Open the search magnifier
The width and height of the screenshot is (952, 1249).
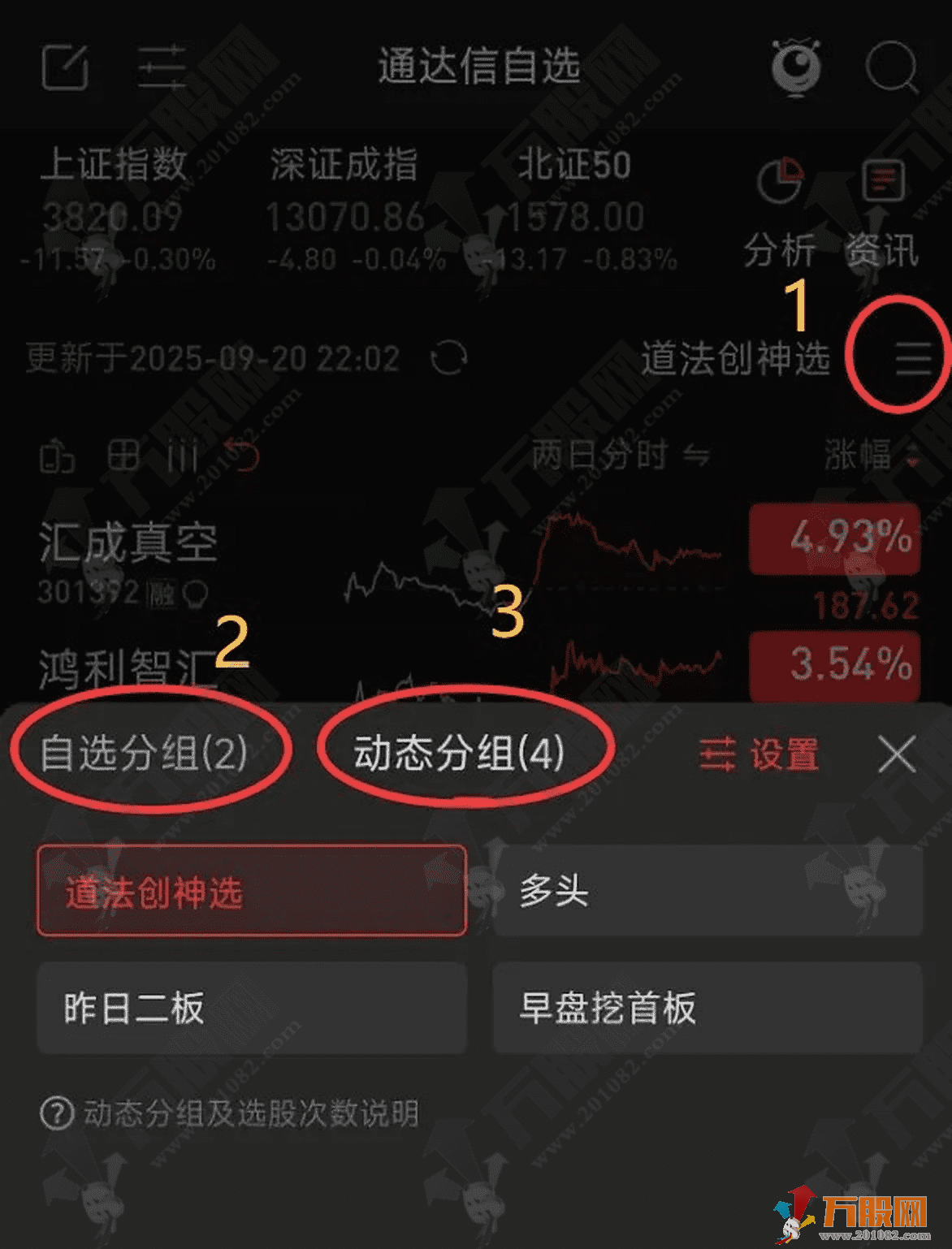coord(892,67)
